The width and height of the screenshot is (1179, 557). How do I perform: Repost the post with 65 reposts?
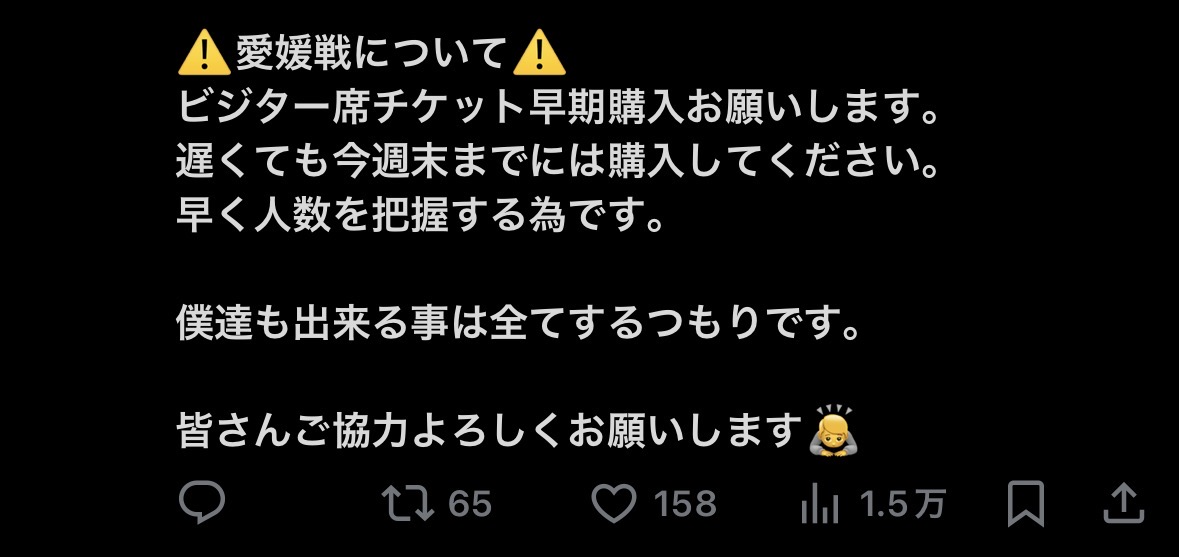point(410,503)
